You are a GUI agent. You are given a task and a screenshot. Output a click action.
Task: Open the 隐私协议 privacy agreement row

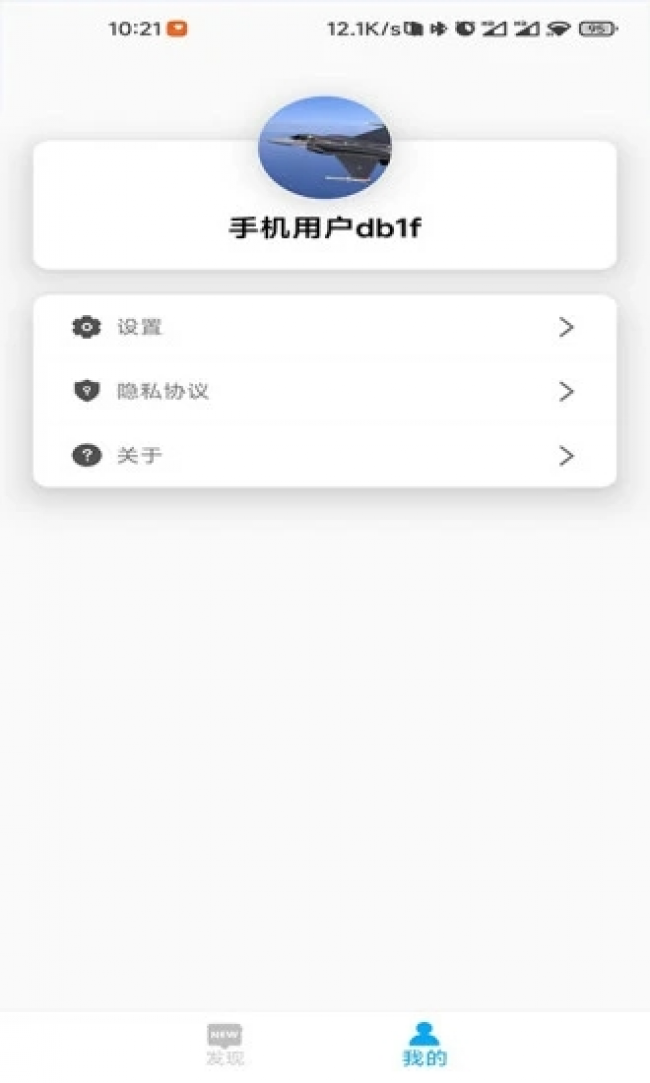pyautogui.click(x=324, y=391)
